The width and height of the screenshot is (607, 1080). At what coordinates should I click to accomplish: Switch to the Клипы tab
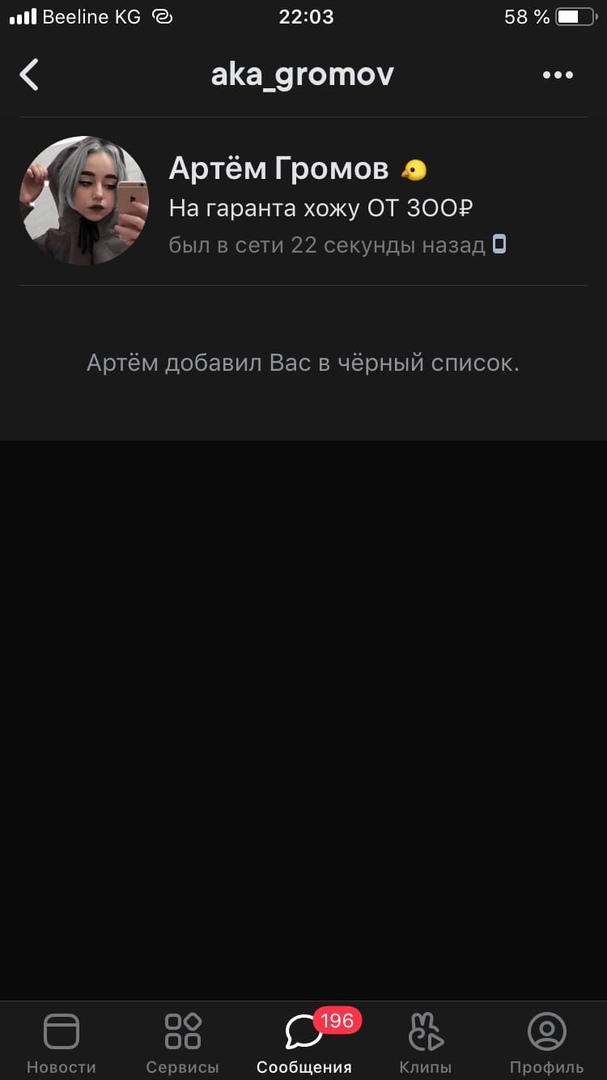(x=426, y=1040)
